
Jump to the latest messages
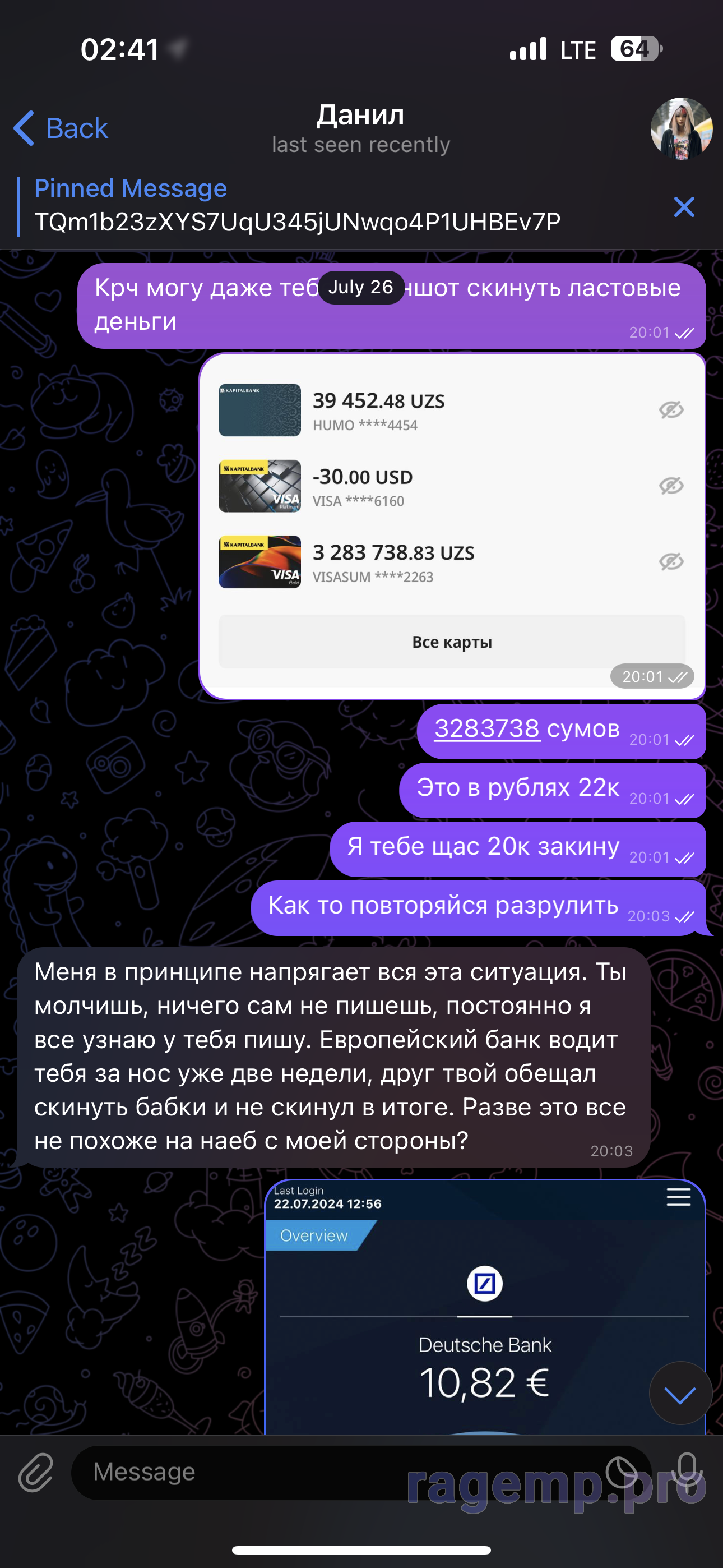[x=680, y=1393]
